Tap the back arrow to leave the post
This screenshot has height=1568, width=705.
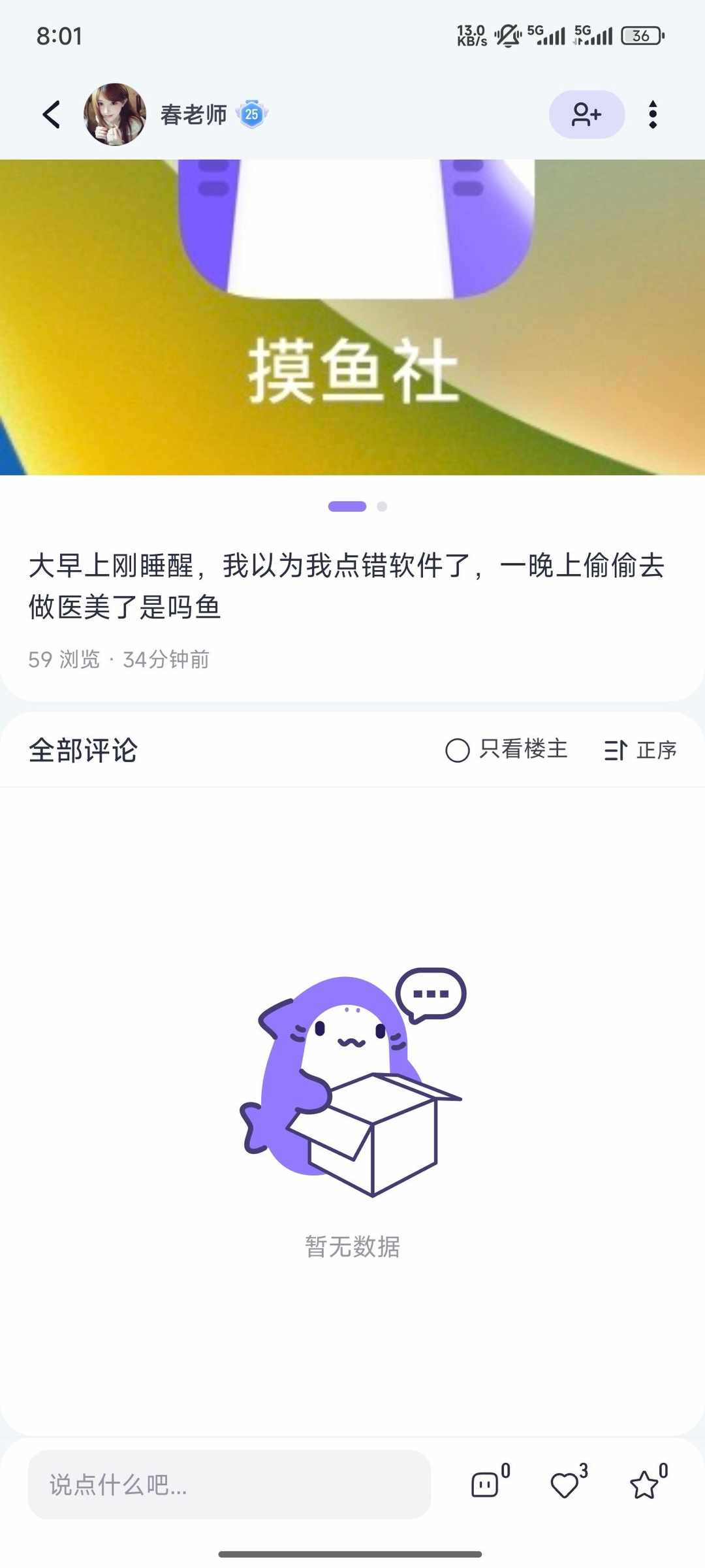pyautogui.click(x=51, y=114)
